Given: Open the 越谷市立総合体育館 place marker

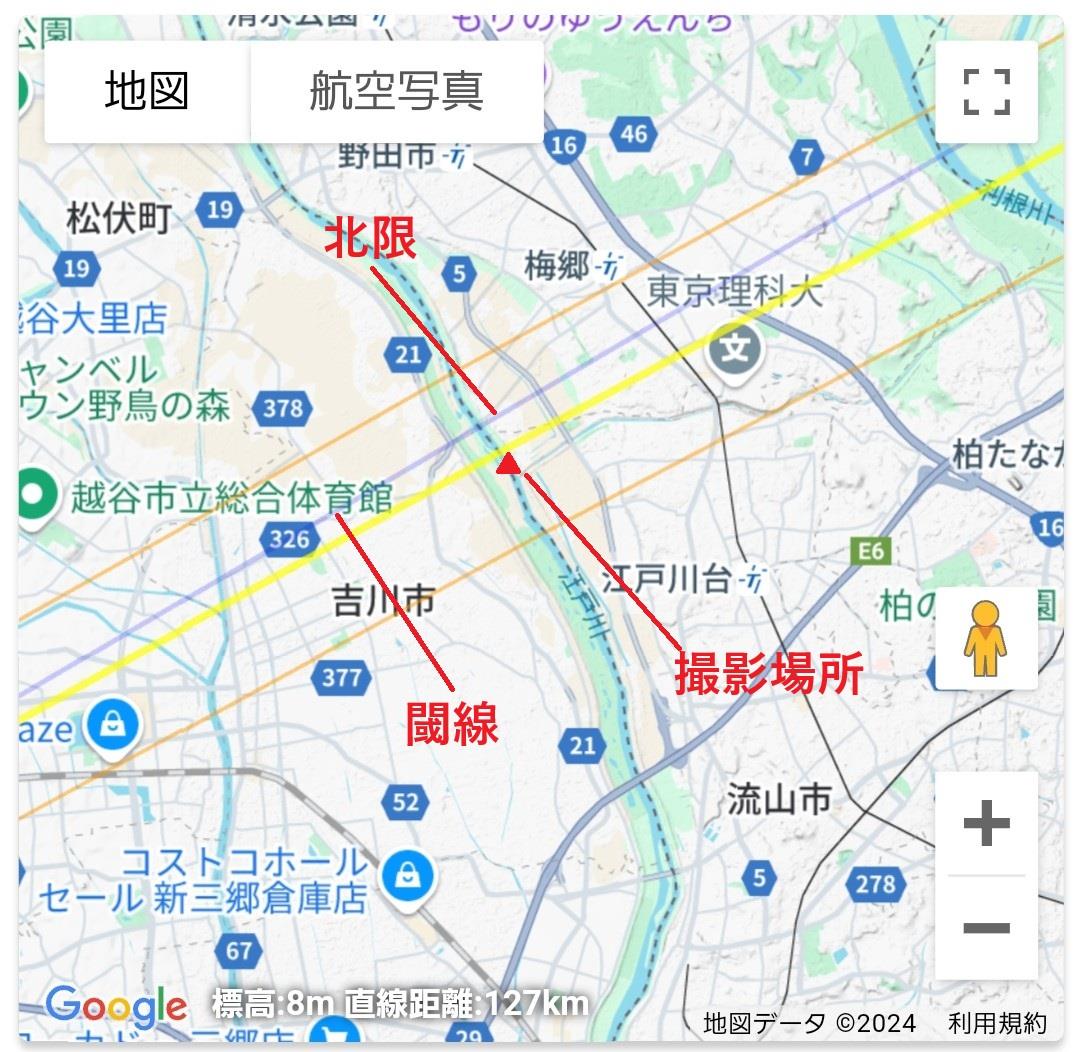Looking at the screenshot, I should pos(34,495).
